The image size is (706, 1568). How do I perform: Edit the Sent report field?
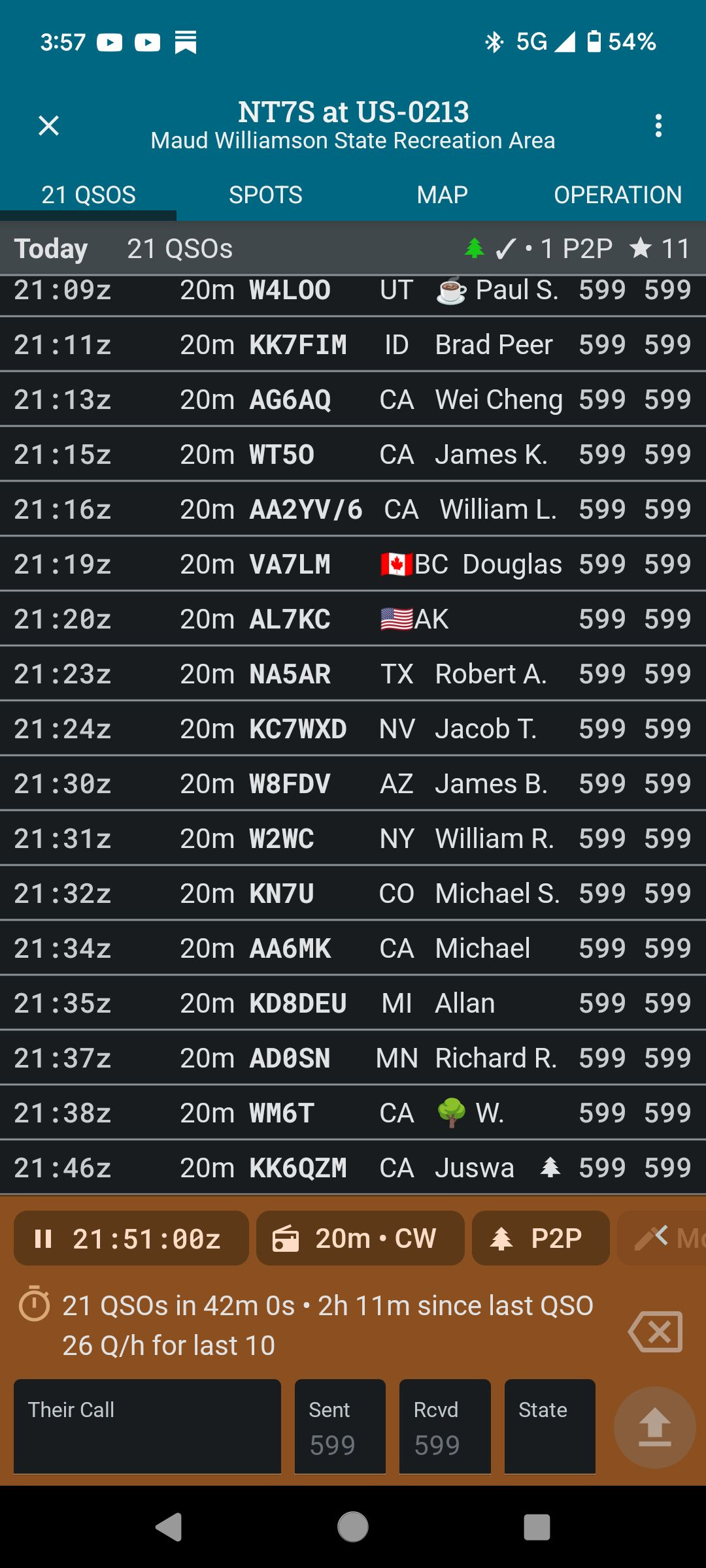click(x=340, y=1426)
